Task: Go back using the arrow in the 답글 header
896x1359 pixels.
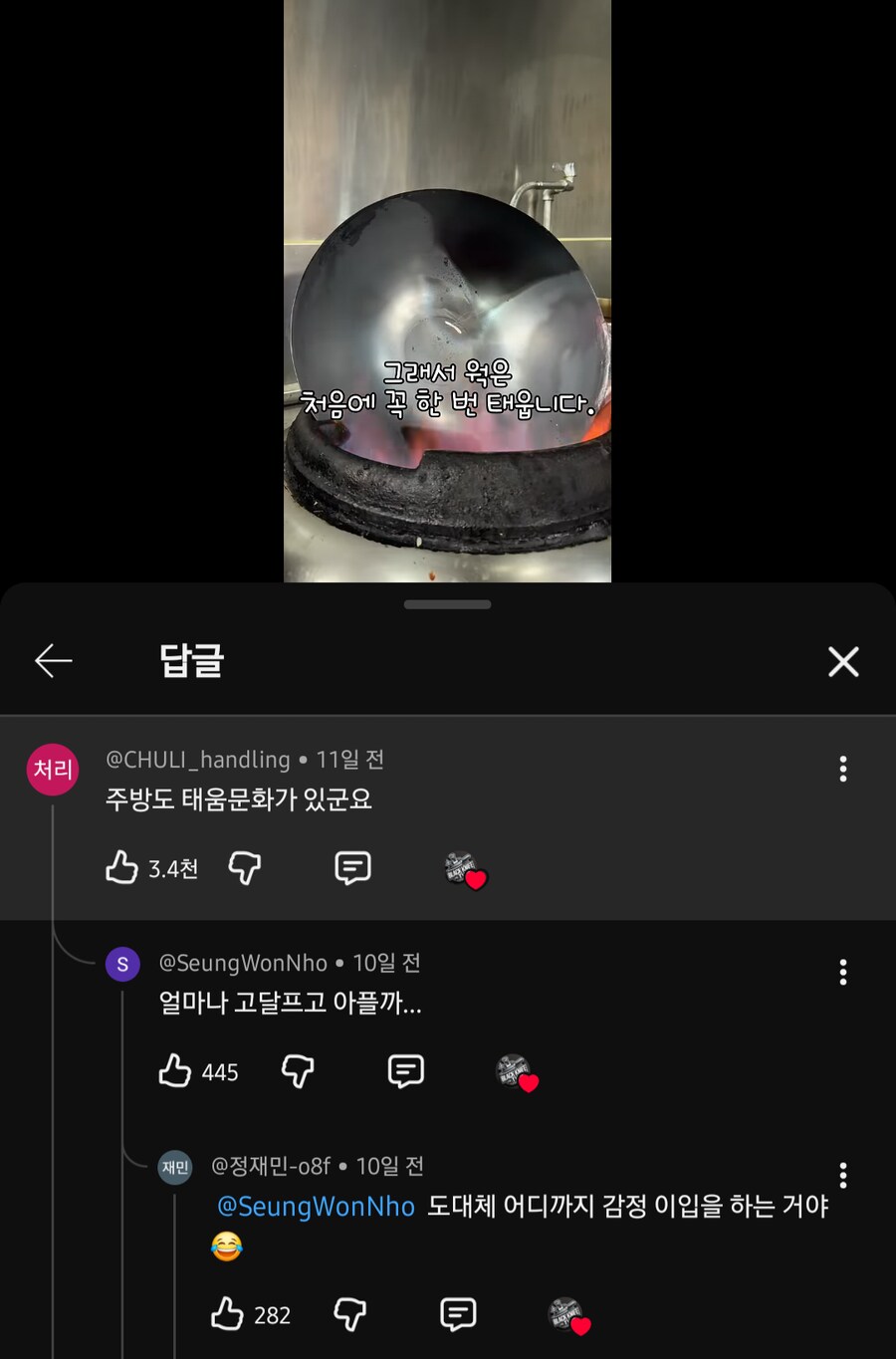Action: 54,660
